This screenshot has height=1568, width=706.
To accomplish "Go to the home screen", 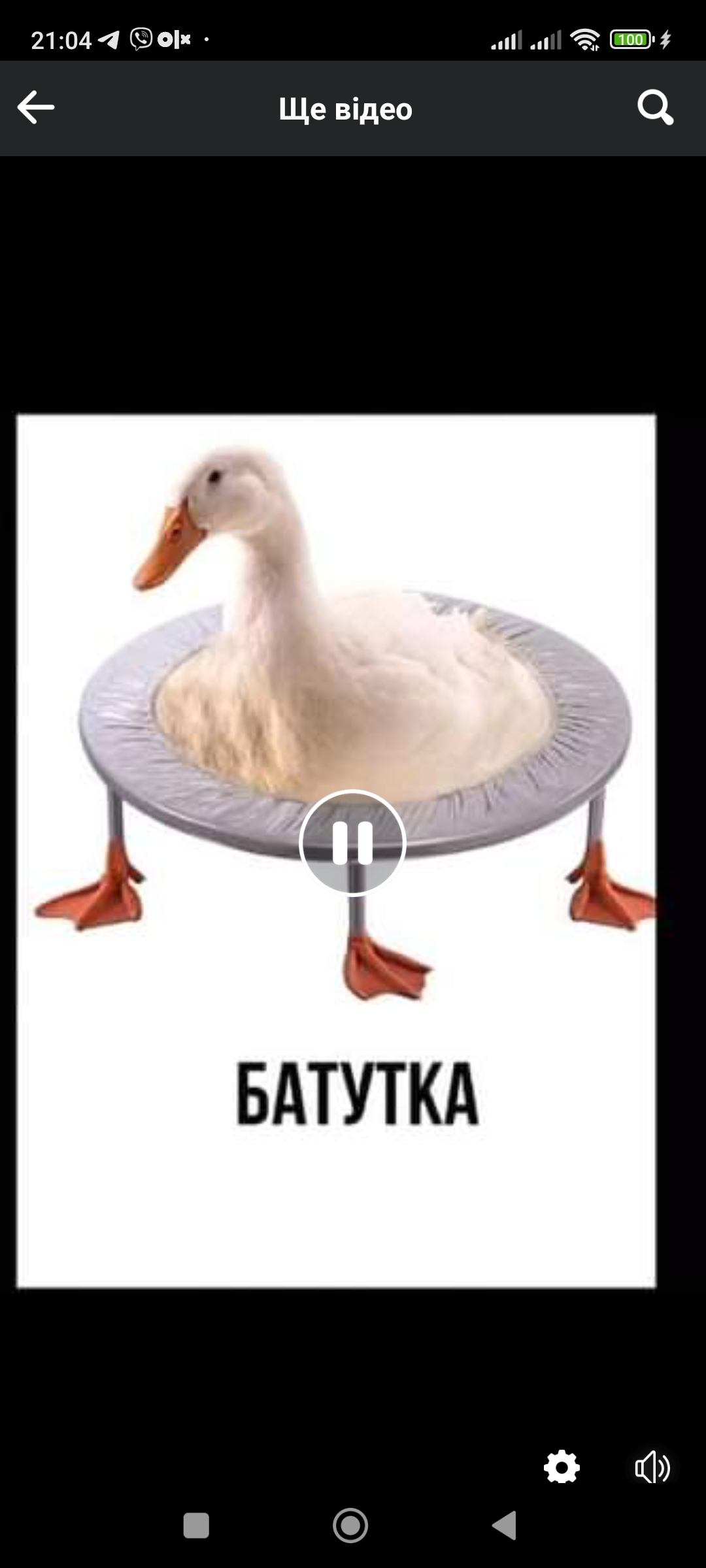I will [350, 1526].
